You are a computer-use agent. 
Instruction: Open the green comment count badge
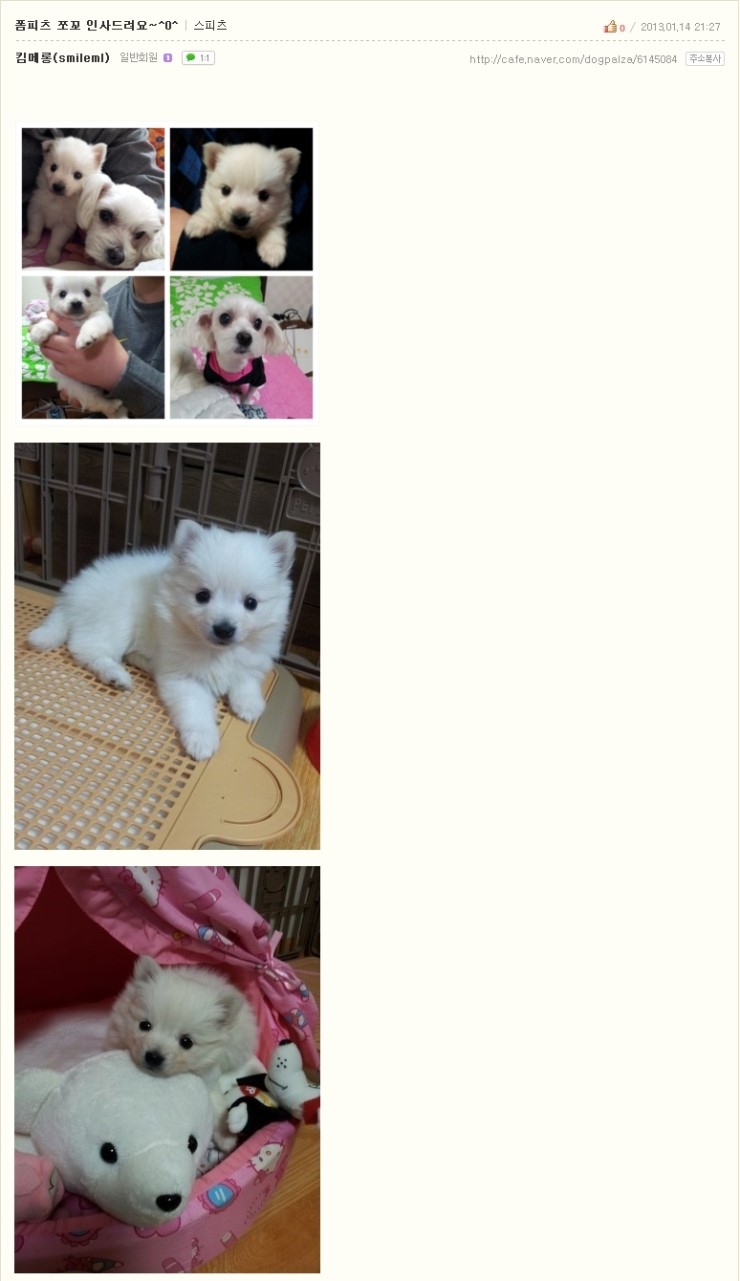(x=198, y=58)
